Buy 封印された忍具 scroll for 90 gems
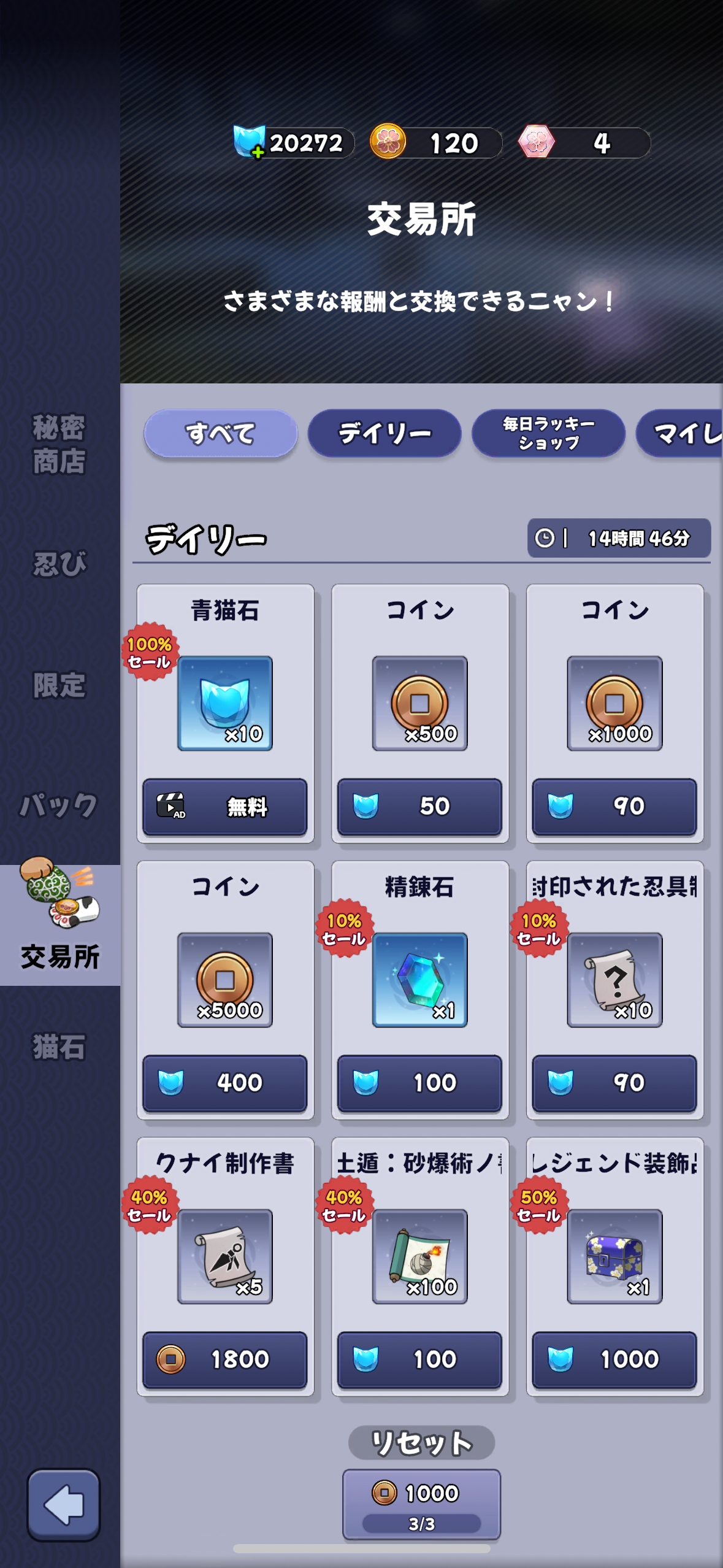The width and height of the screenshot is (723, 1568). (614, 1083)
